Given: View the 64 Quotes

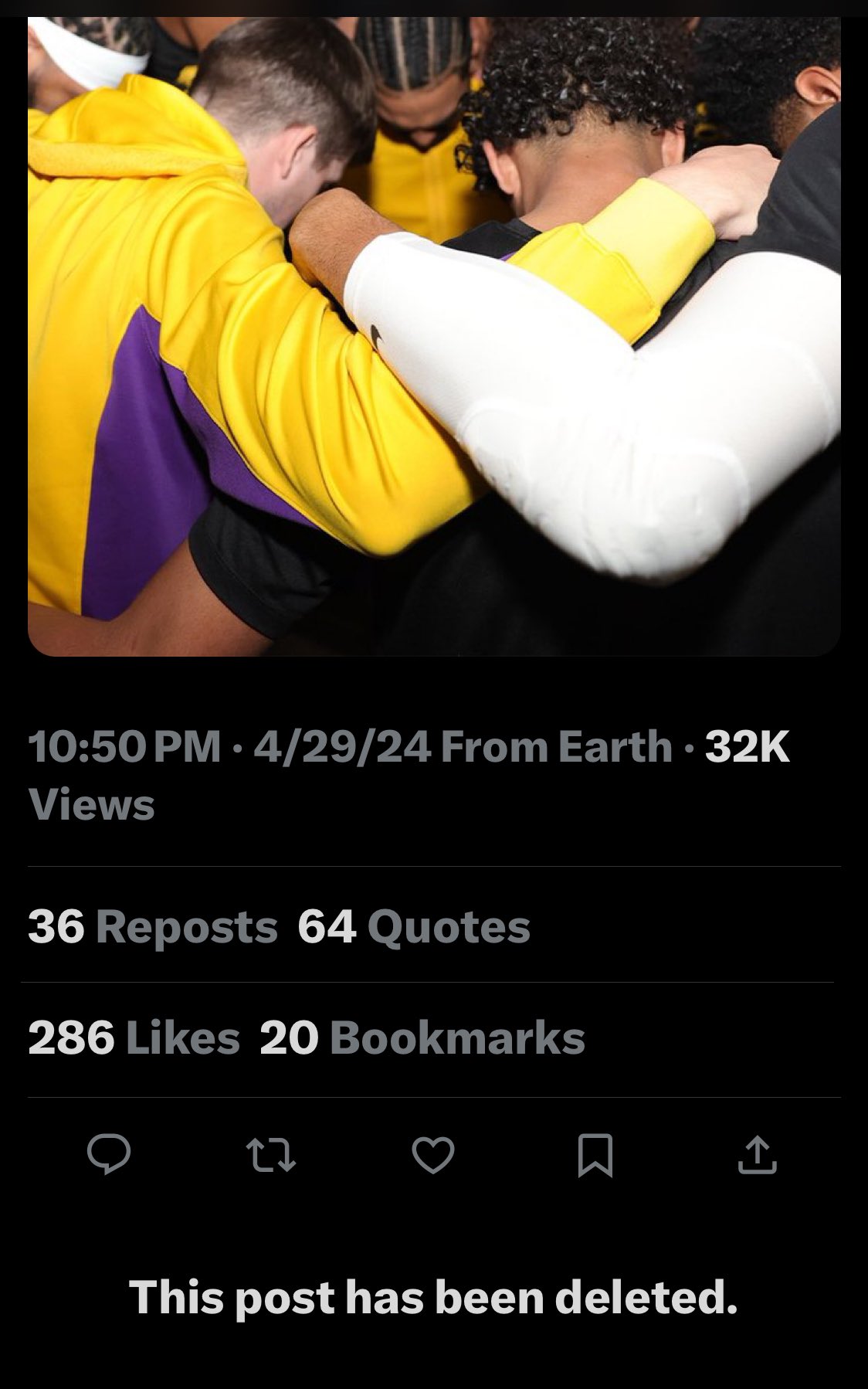Looking at the screenshot, I should 414,926.
